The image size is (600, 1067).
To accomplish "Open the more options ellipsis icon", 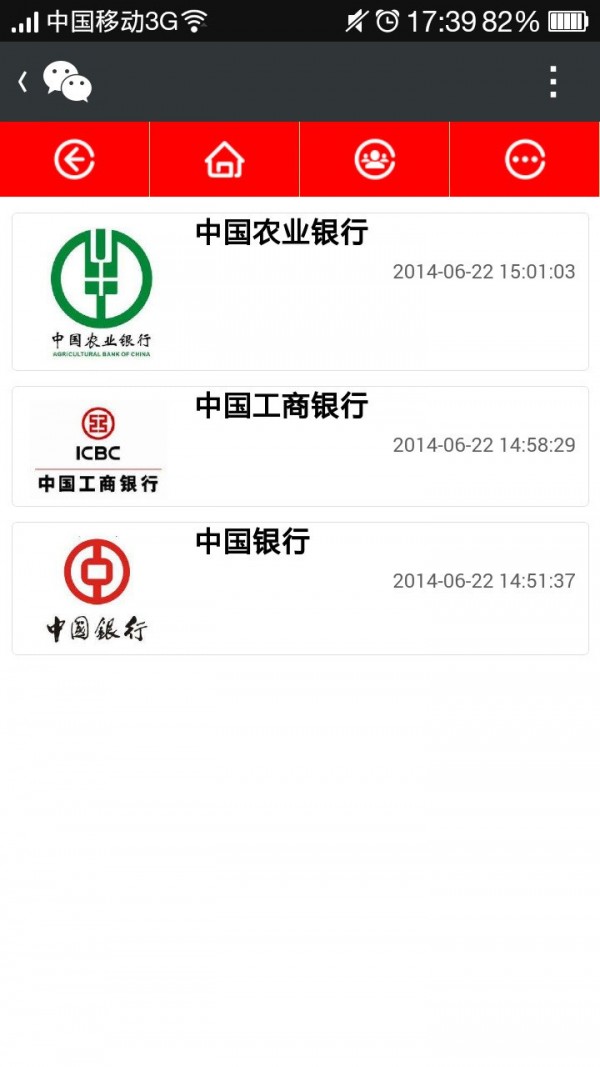I will (525, 160).
